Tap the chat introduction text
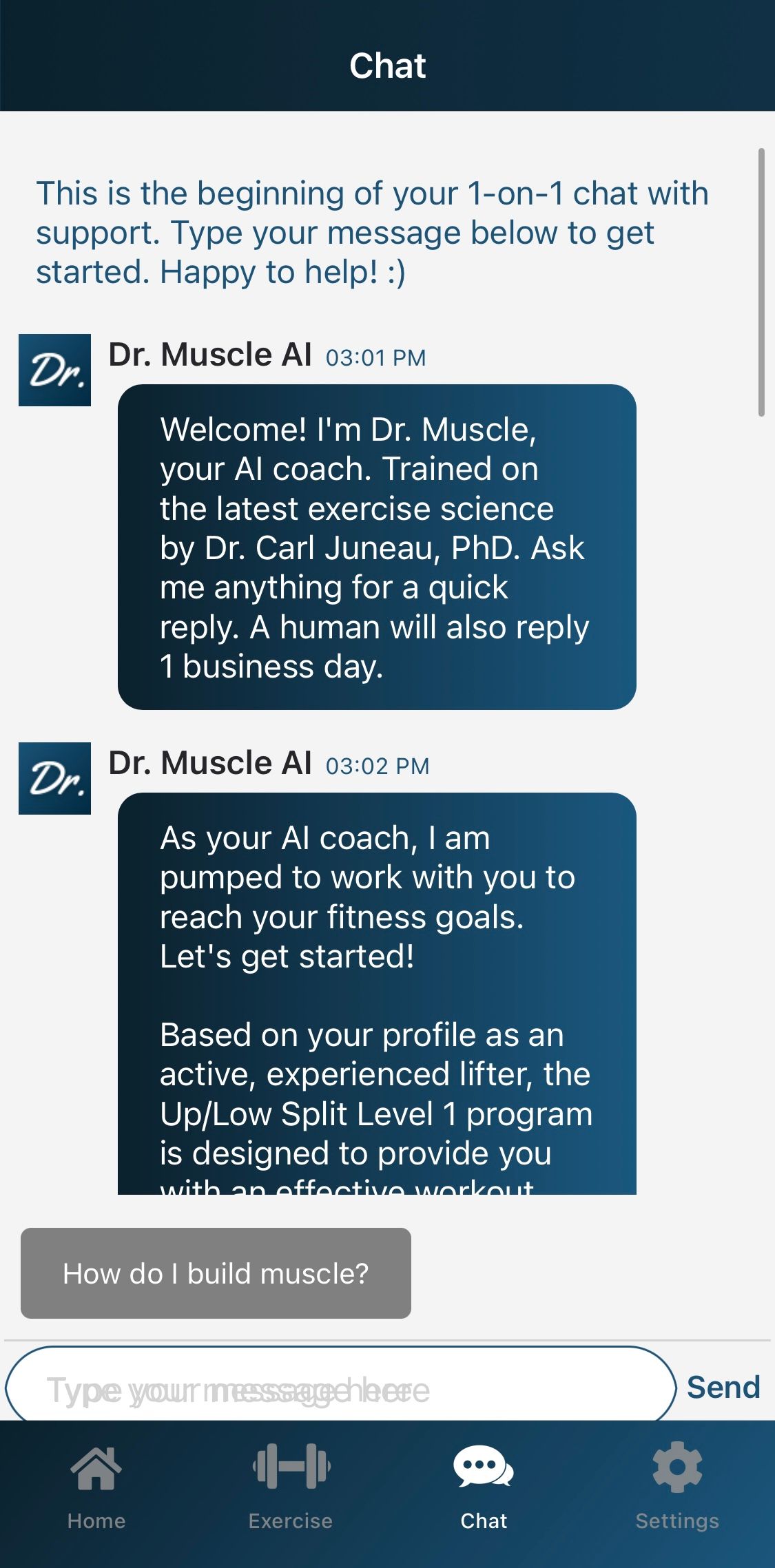Viewport: 775px width, 1568px height. 372,232
